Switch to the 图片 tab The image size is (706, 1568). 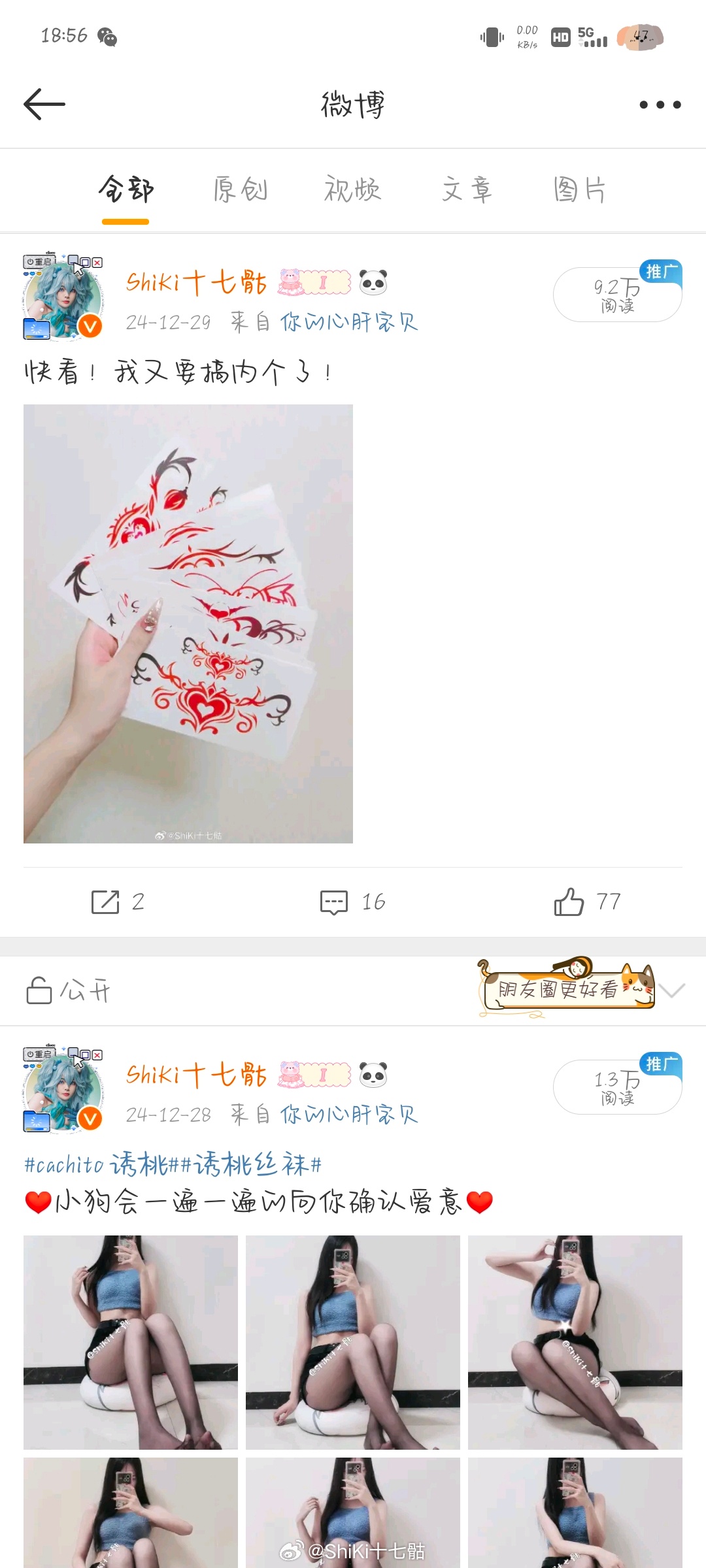click(x=579, y=190)
